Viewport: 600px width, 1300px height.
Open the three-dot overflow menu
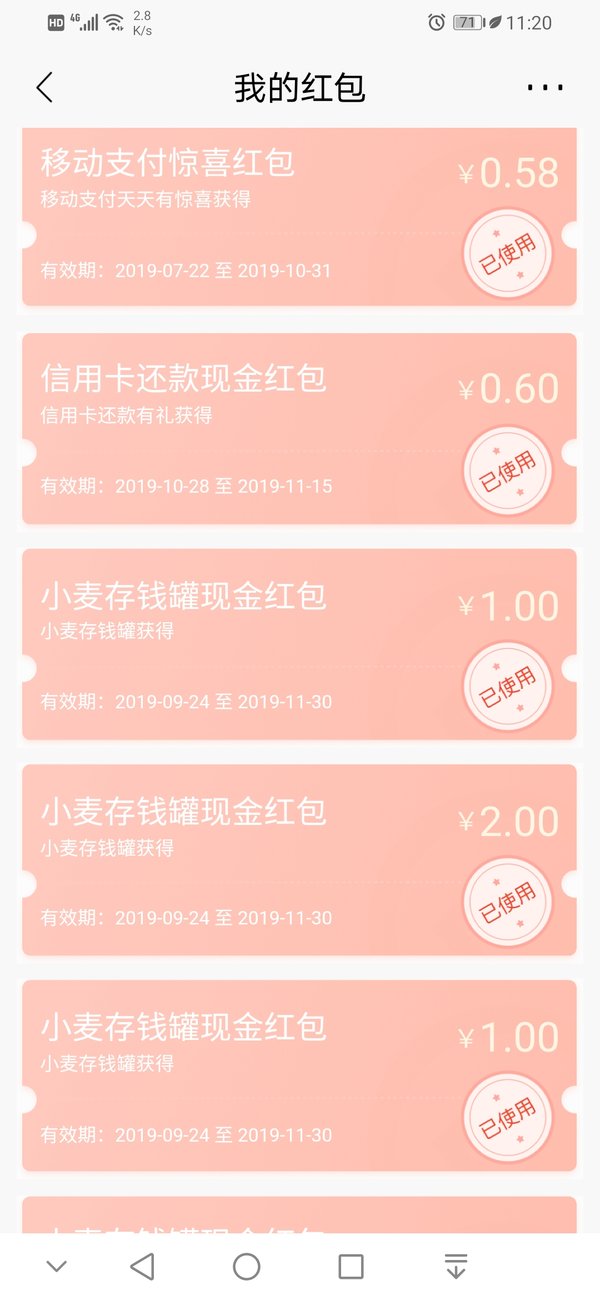coord(545,88)
